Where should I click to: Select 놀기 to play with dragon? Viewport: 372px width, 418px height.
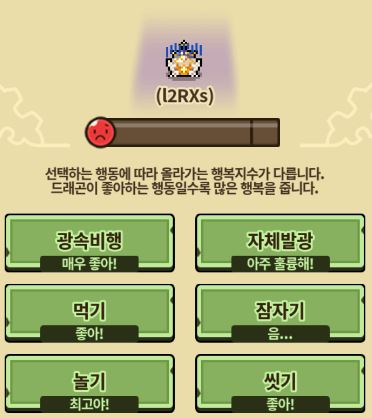pyautogui.click(x=89, y=384)
